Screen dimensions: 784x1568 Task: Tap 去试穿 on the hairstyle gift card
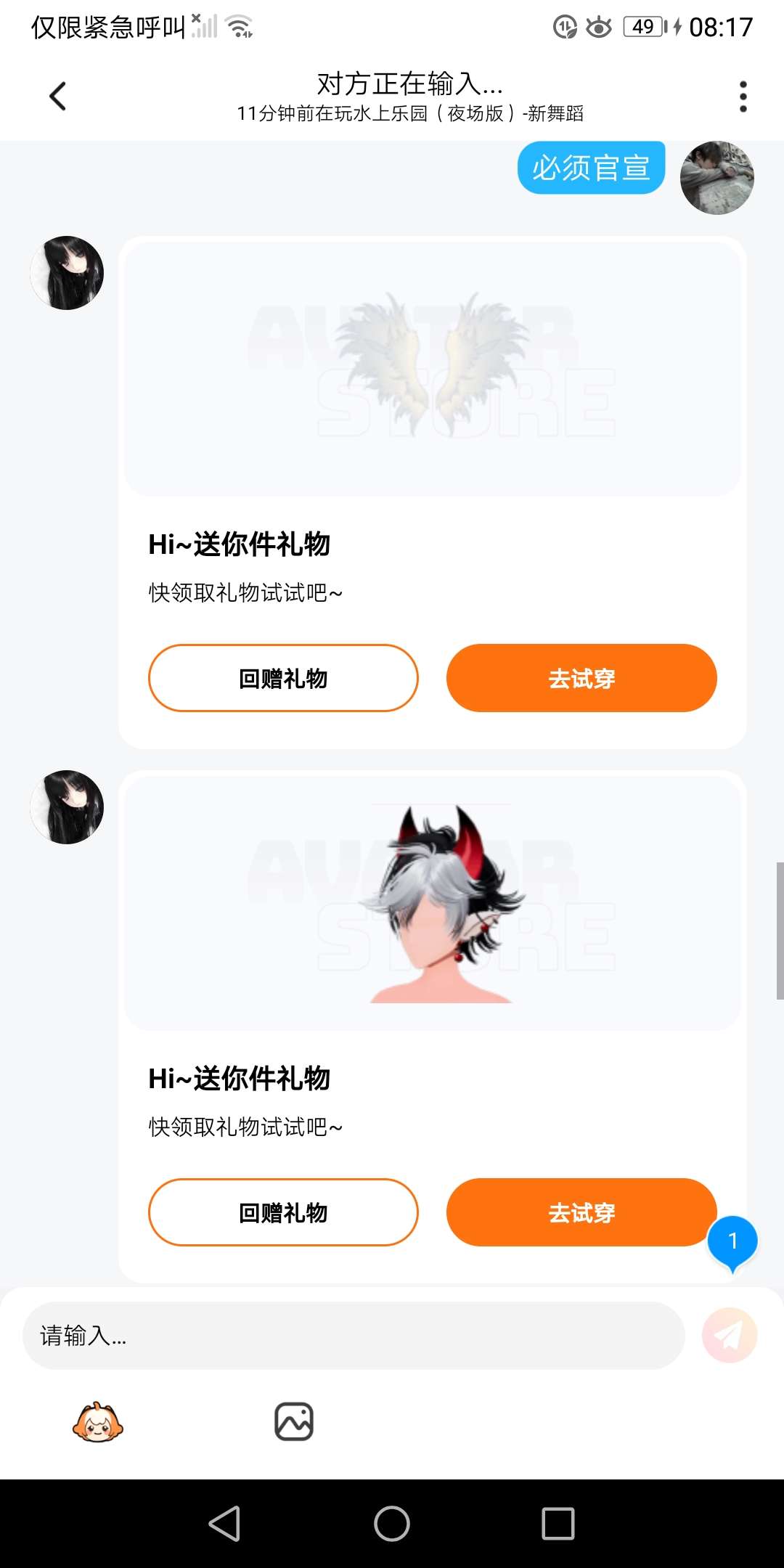tap(581, 1212)
